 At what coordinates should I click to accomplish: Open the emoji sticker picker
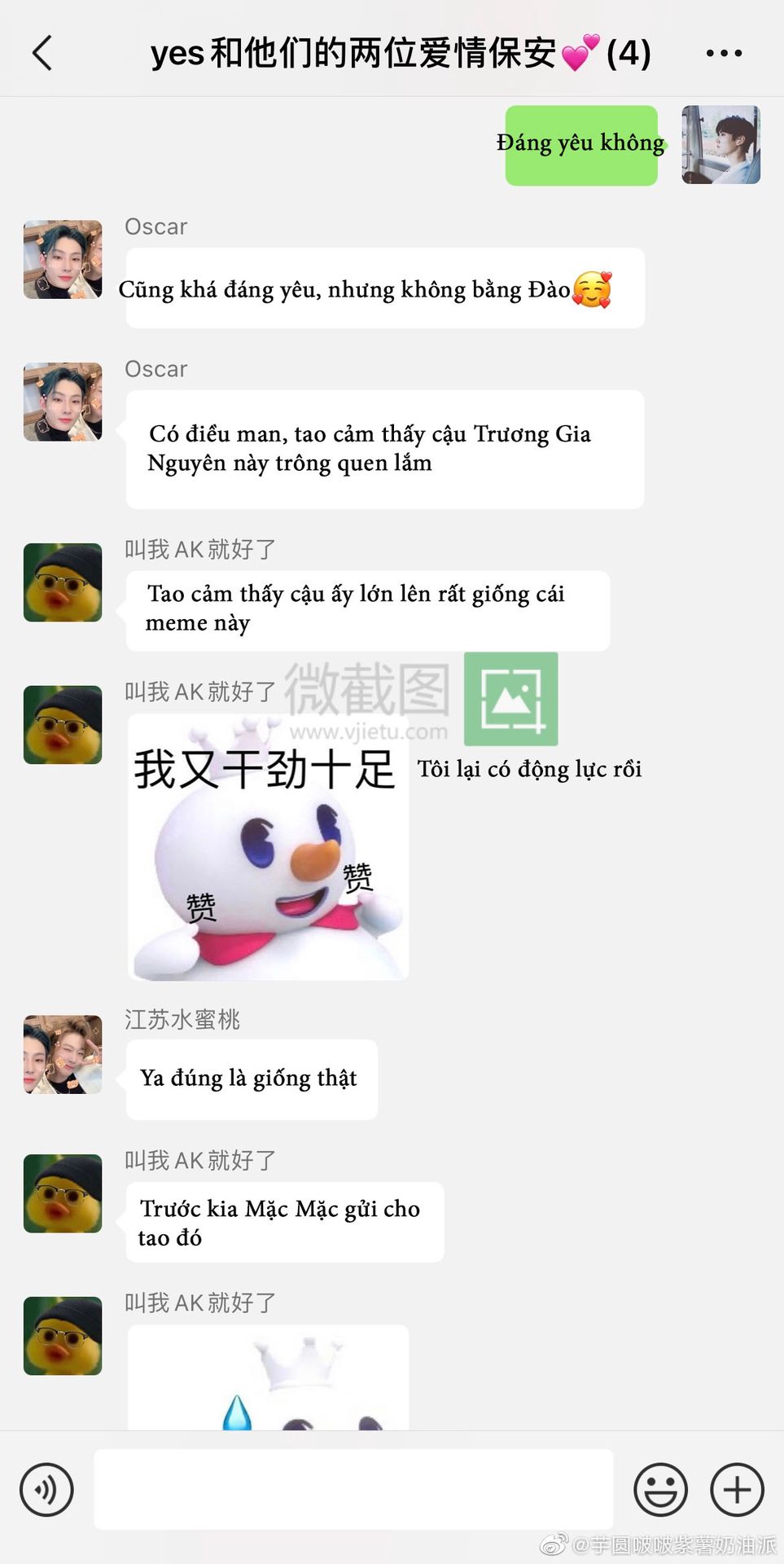tap(660, 1490)
